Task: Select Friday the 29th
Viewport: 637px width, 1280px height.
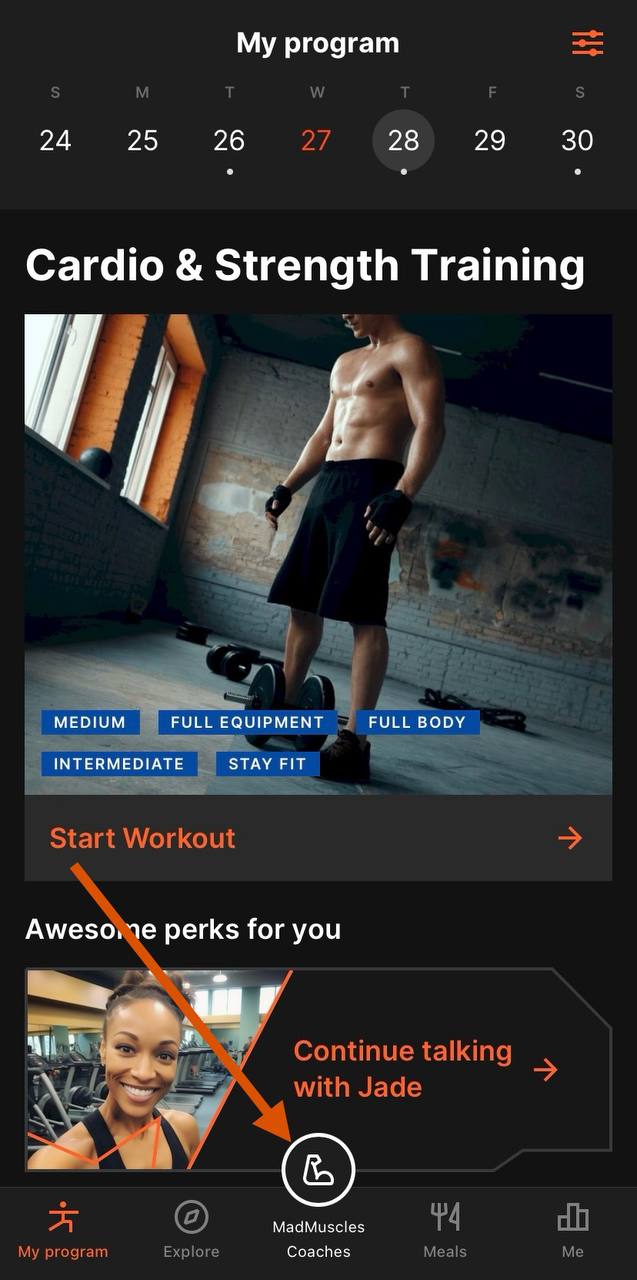Action: (490, 140)
